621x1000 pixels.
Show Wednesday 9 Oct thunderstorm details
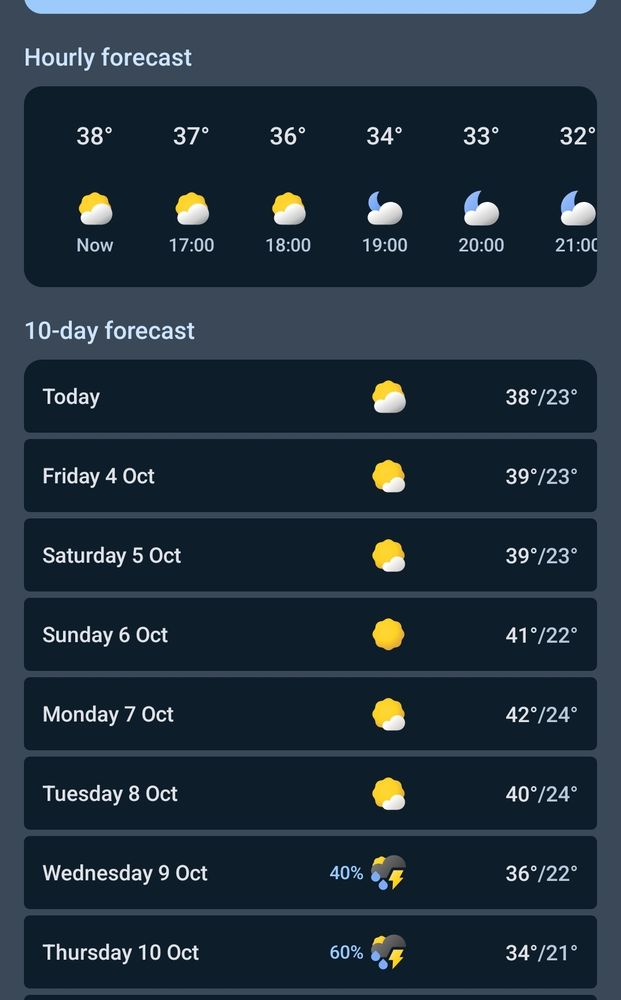pyautogui.click(x=310, y=872)
